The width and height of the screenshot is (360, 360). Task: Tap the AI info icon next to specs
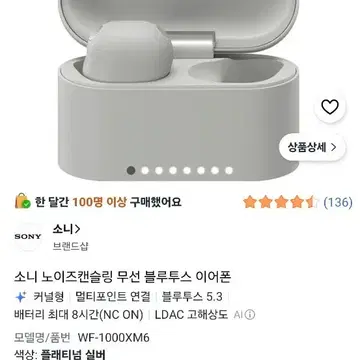click(251, 315)
